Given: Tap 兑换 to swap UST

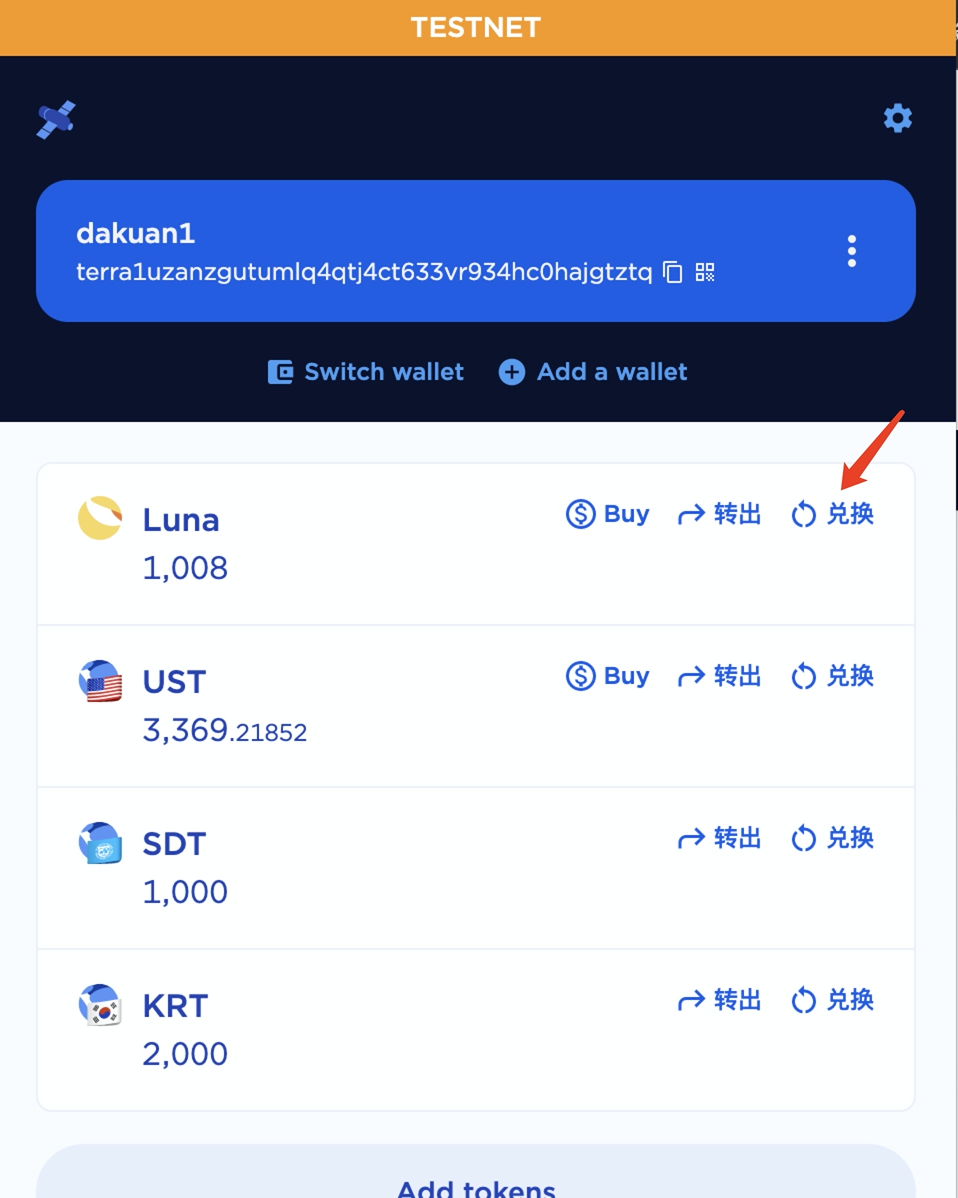Looking at the screenshot, I should click(833, 676).
